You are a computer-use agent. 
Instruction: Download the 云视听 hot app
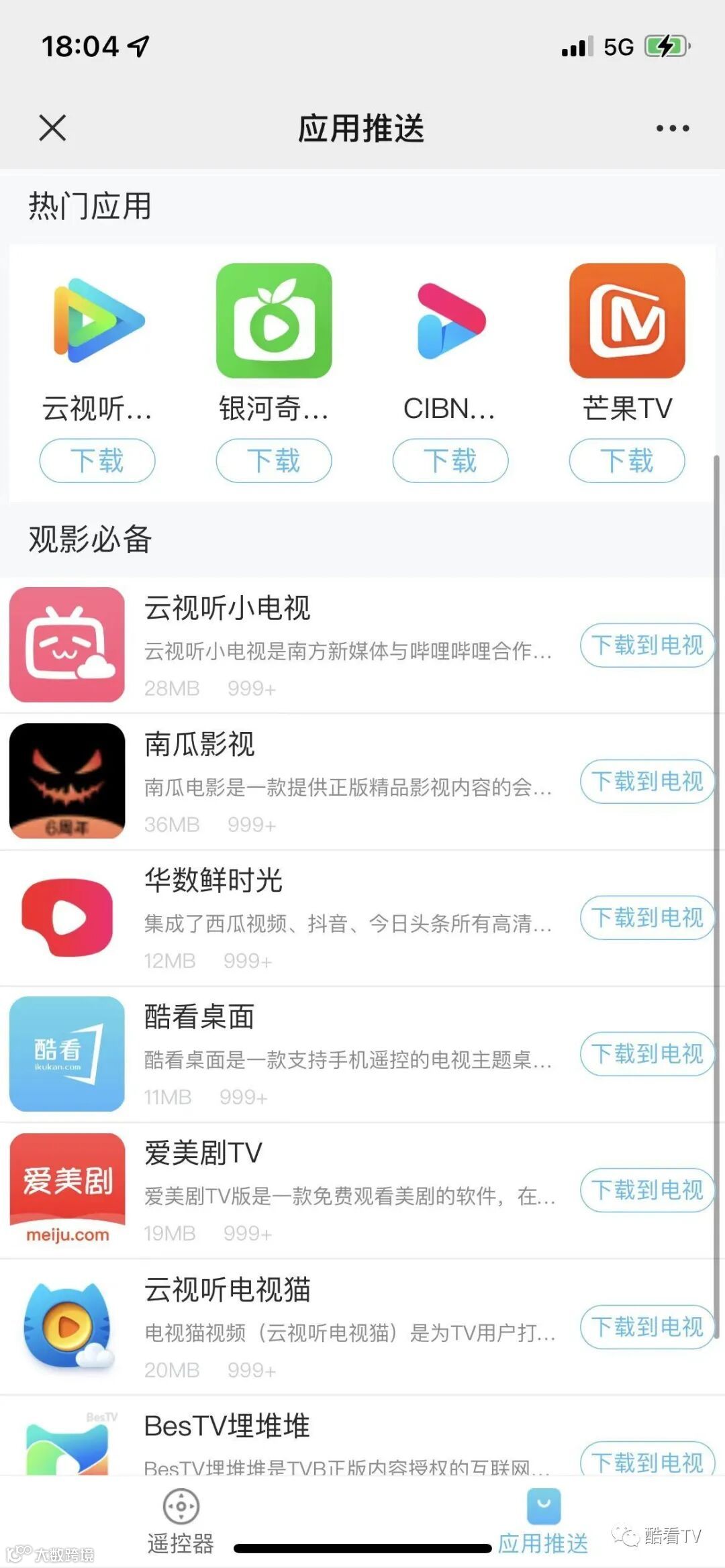[x=97, y=461]
